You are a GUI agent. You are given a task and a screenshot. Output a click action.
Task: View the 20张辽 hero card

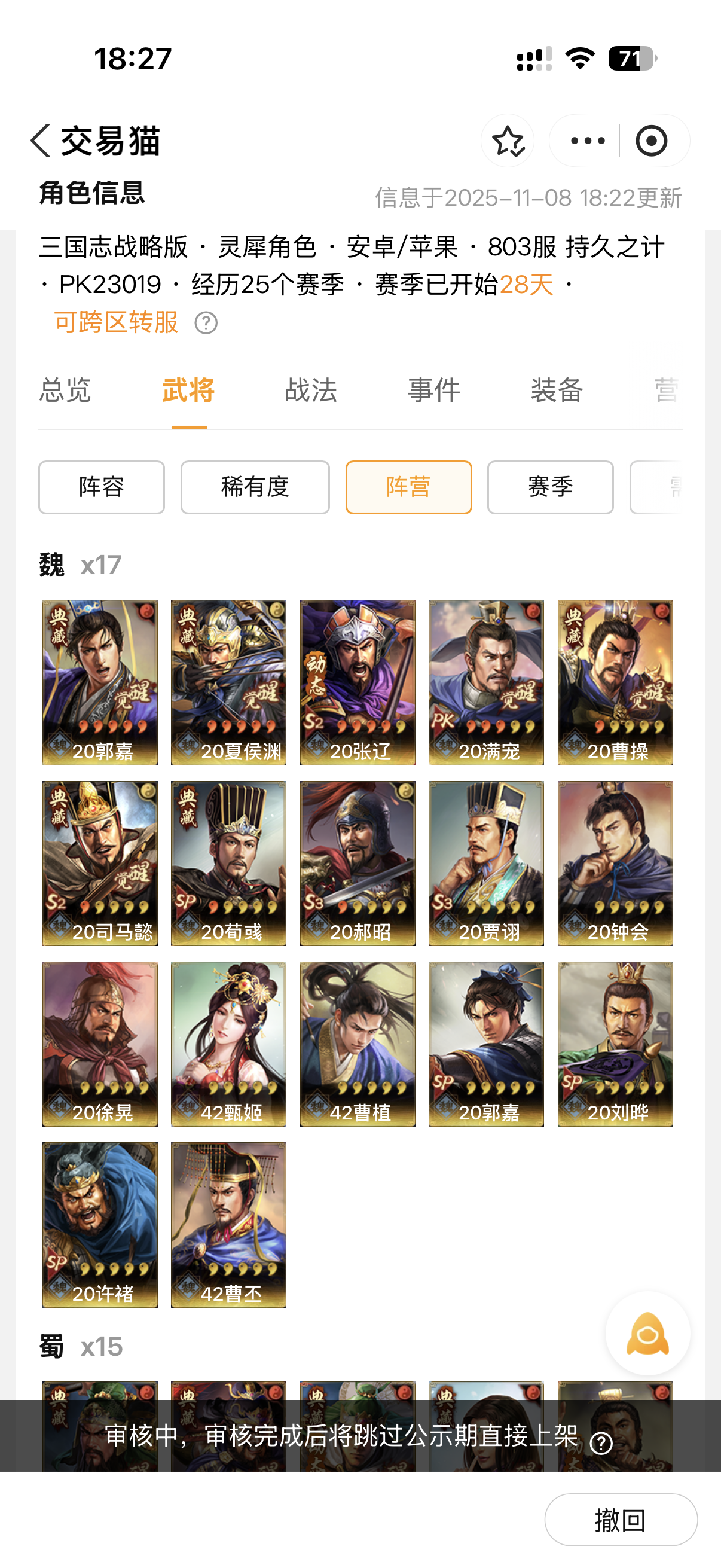tap(358, 682)
